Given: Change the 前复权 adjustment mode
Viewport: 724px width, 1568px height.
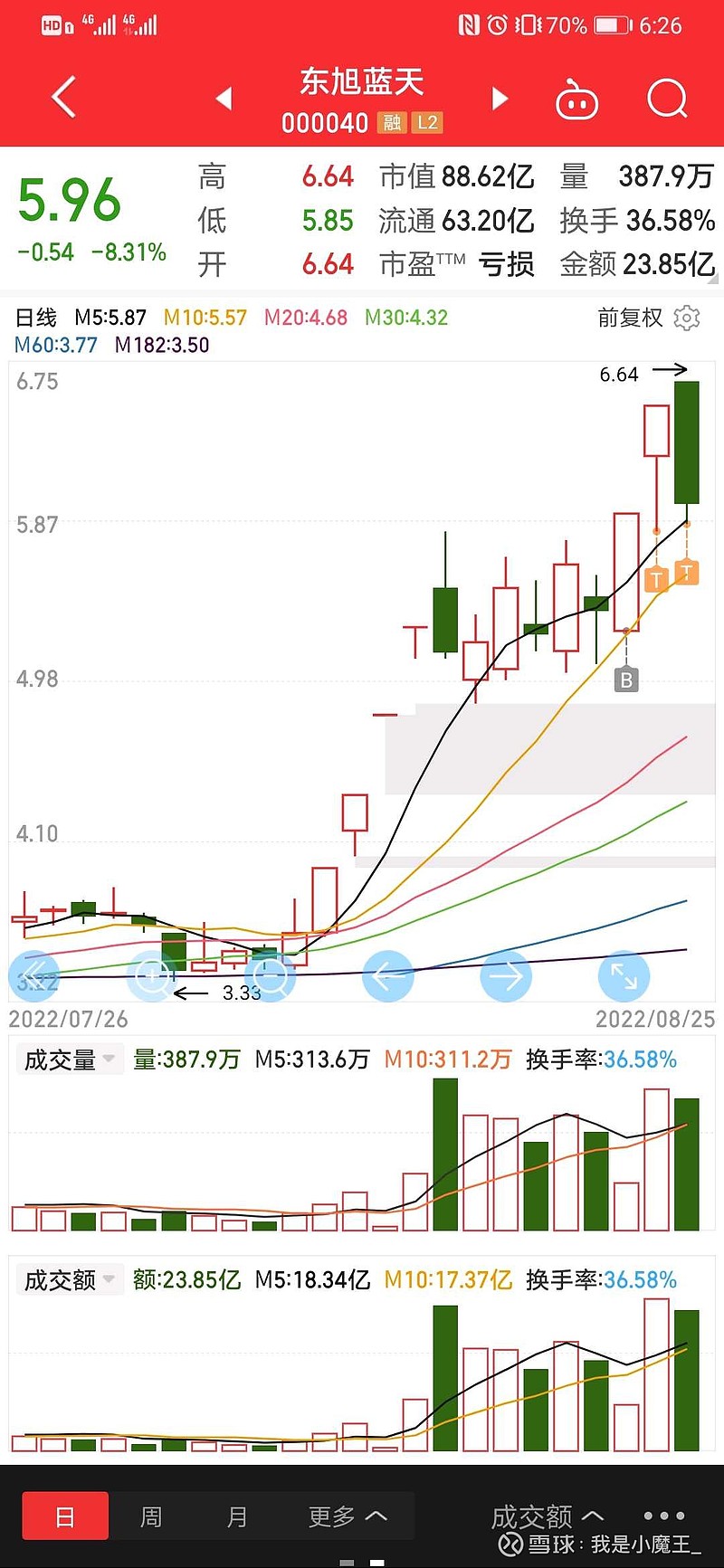Looking at the screenshot, I should [630, 318].
